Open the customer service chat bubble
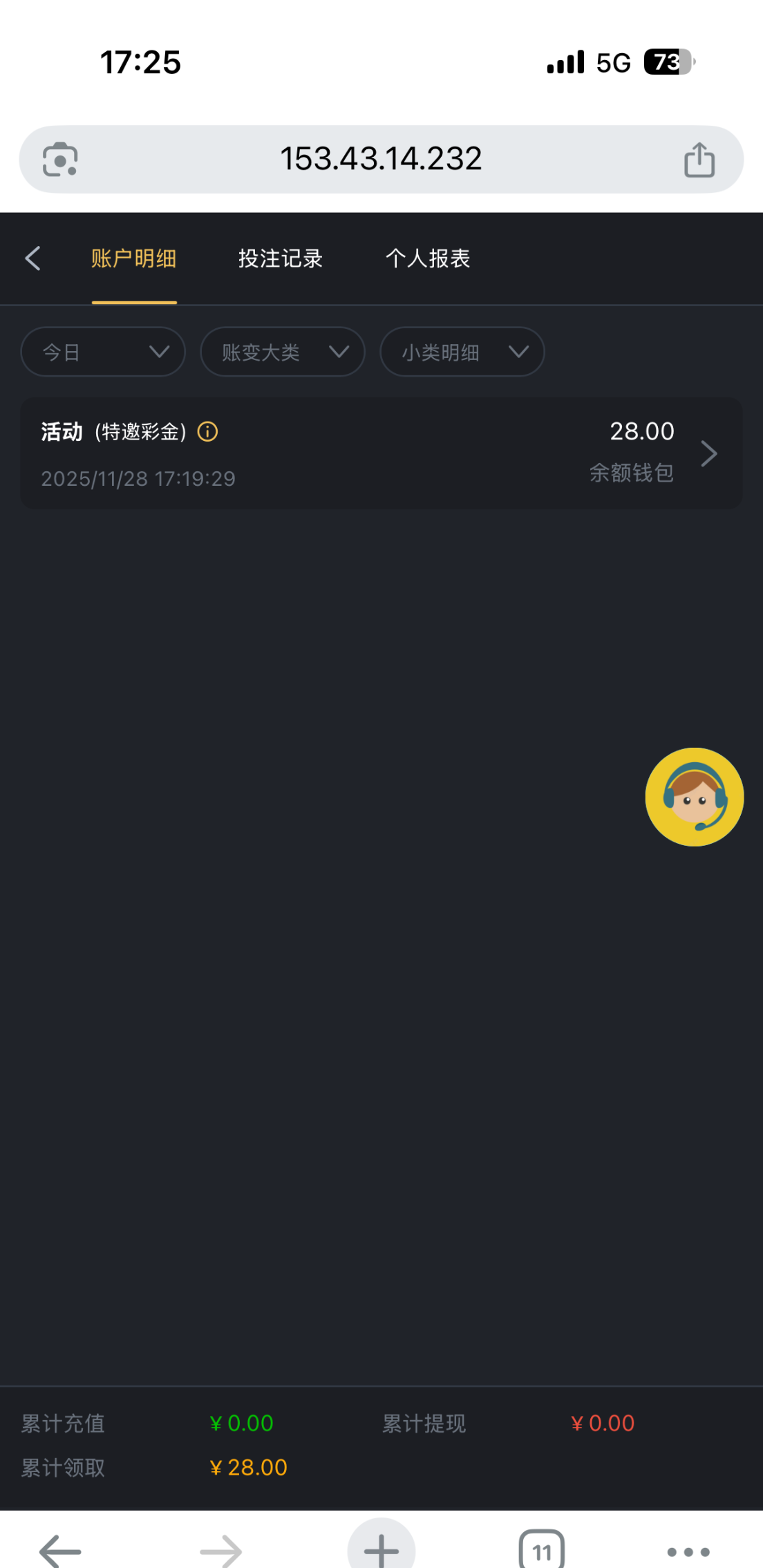The height and width of the screenshot is (1568, 763). [694, 797]
